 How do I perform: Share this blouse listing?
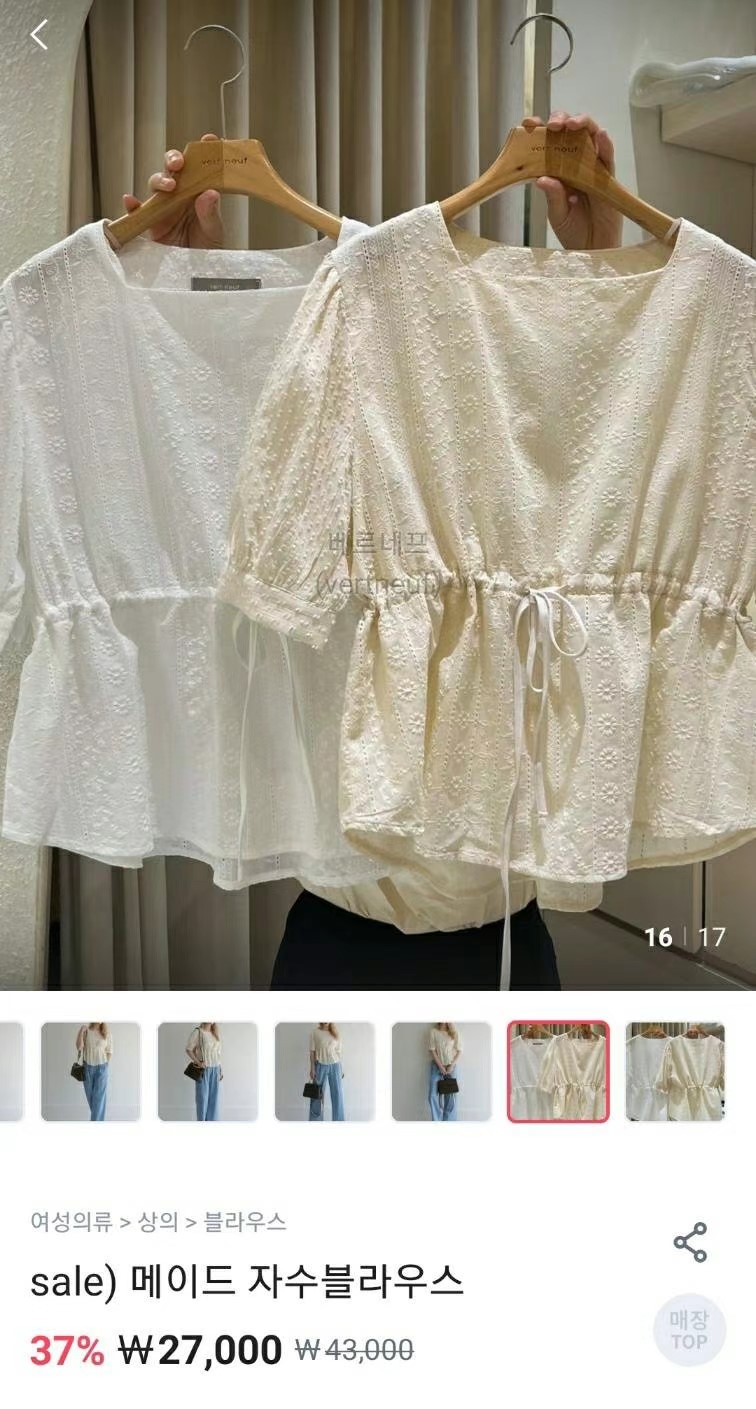click(690, 1242)
